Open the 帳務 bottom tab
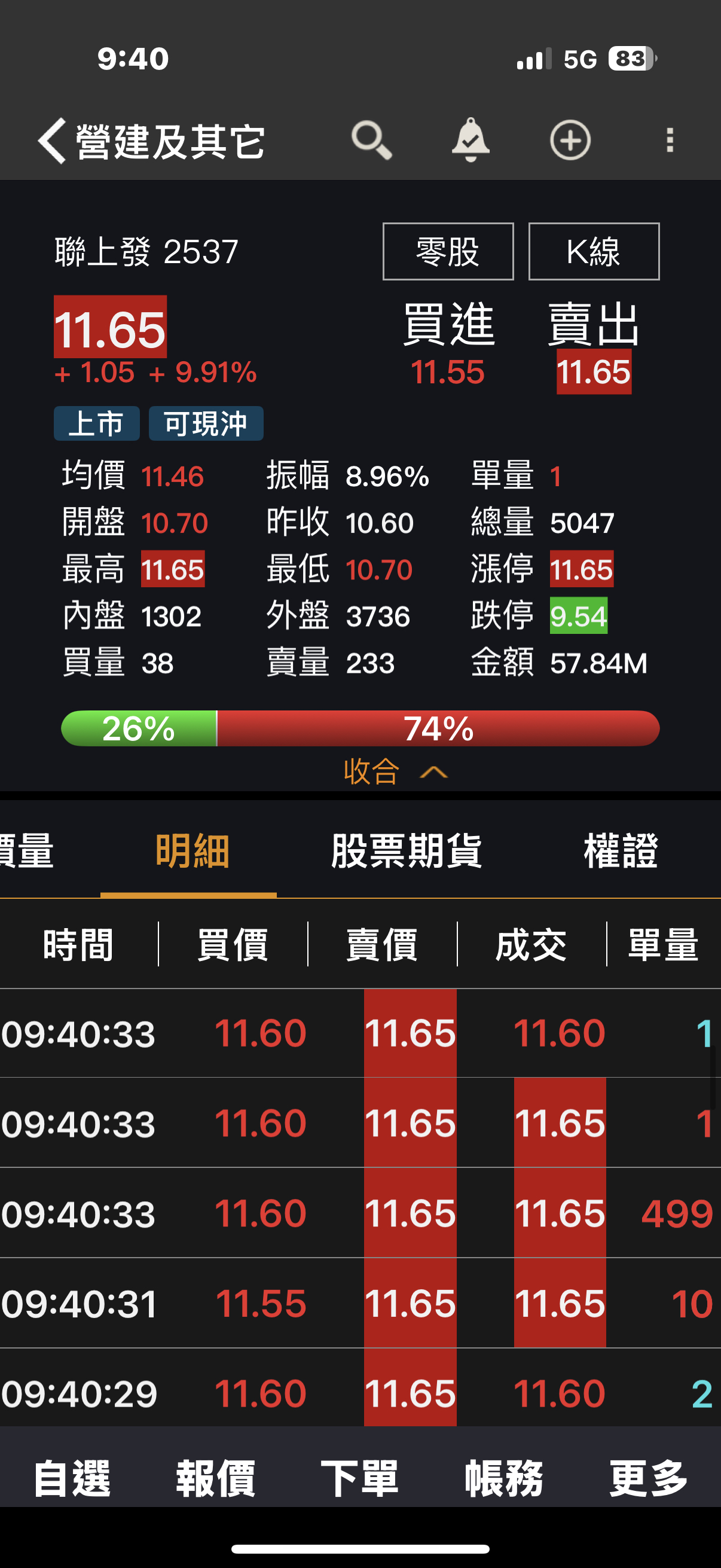721x1568 pixels. [x=505, y=1478]
